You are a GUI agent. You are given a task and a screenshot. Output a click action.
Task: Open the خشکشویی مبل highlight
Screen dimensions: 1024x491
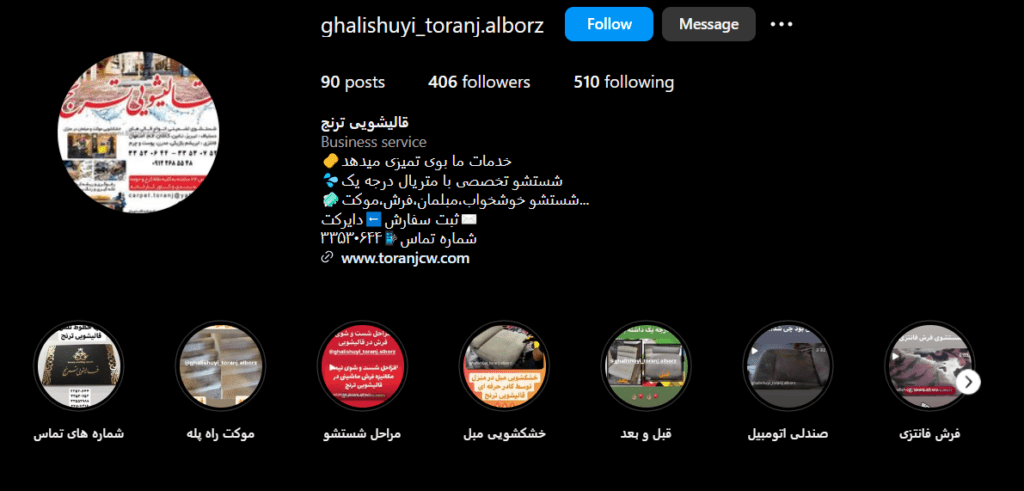pyautogui.click(x=505, y=367)
